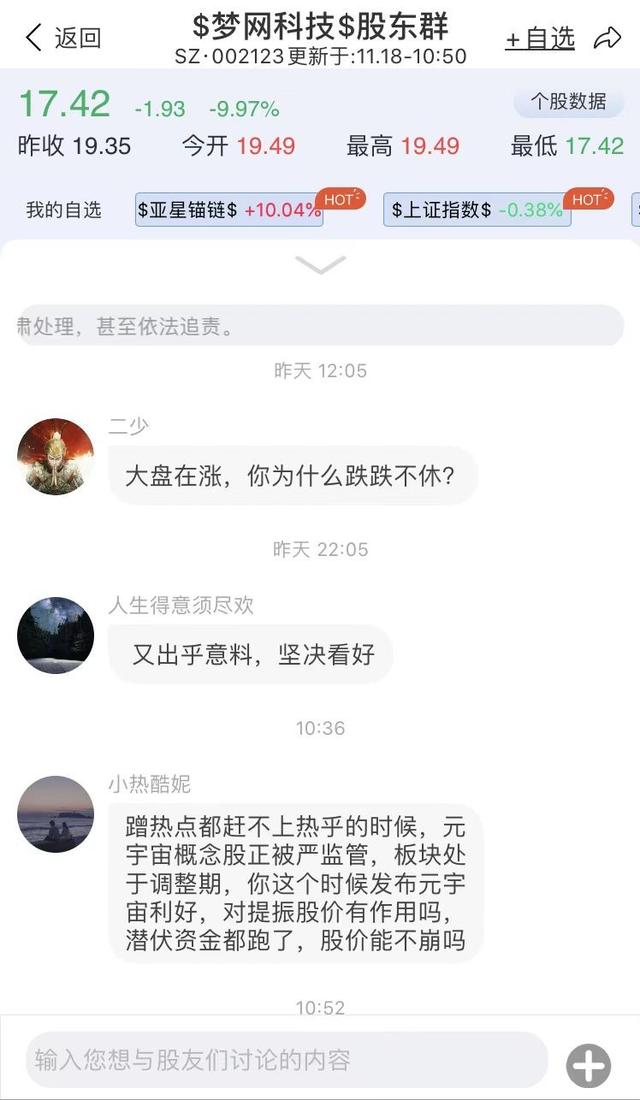Open 个股数据 stock details
The image size is (640, 1100).
(568, 102)
